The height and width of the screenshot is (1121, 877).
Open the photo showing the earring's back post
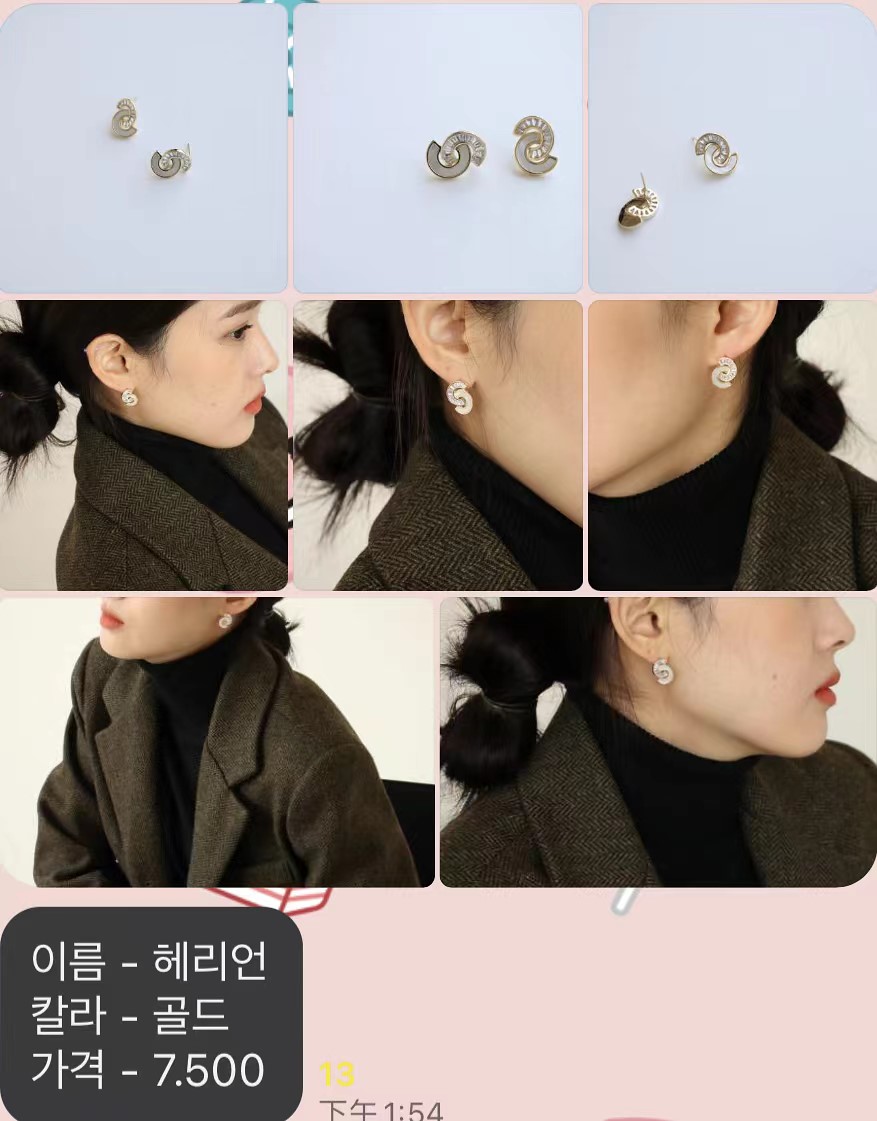(x=732, y=148)
